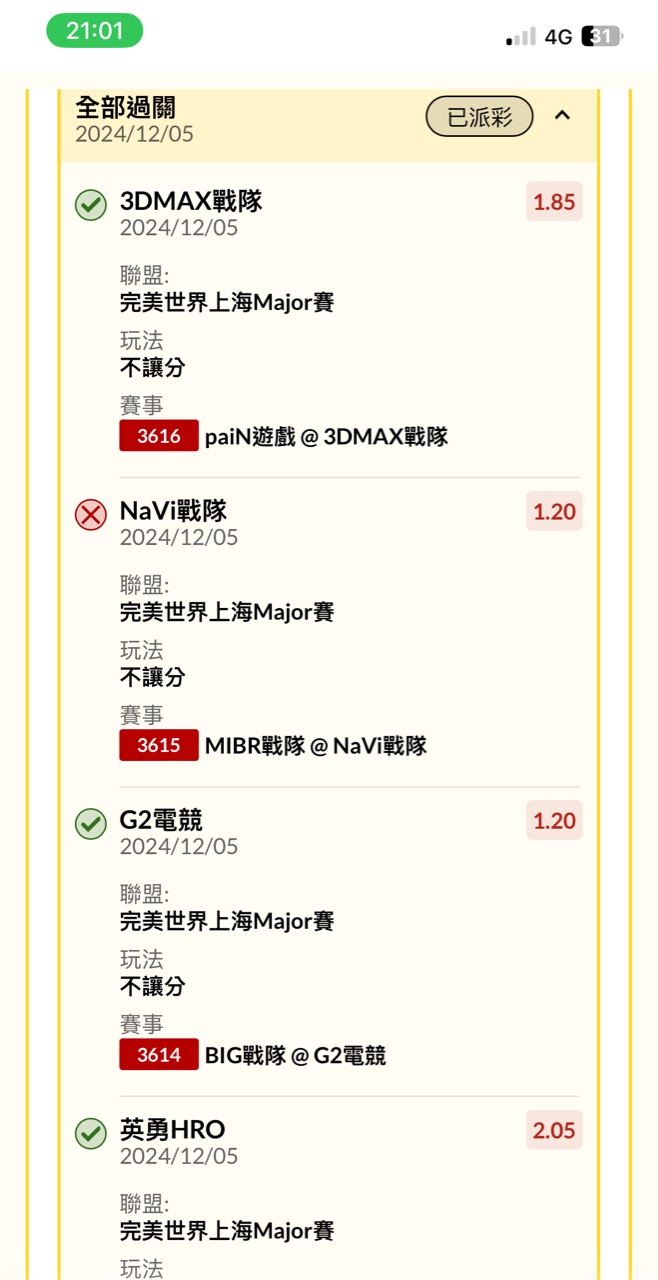Collapse the 全部過關 bet details

[x=562, y=116]
